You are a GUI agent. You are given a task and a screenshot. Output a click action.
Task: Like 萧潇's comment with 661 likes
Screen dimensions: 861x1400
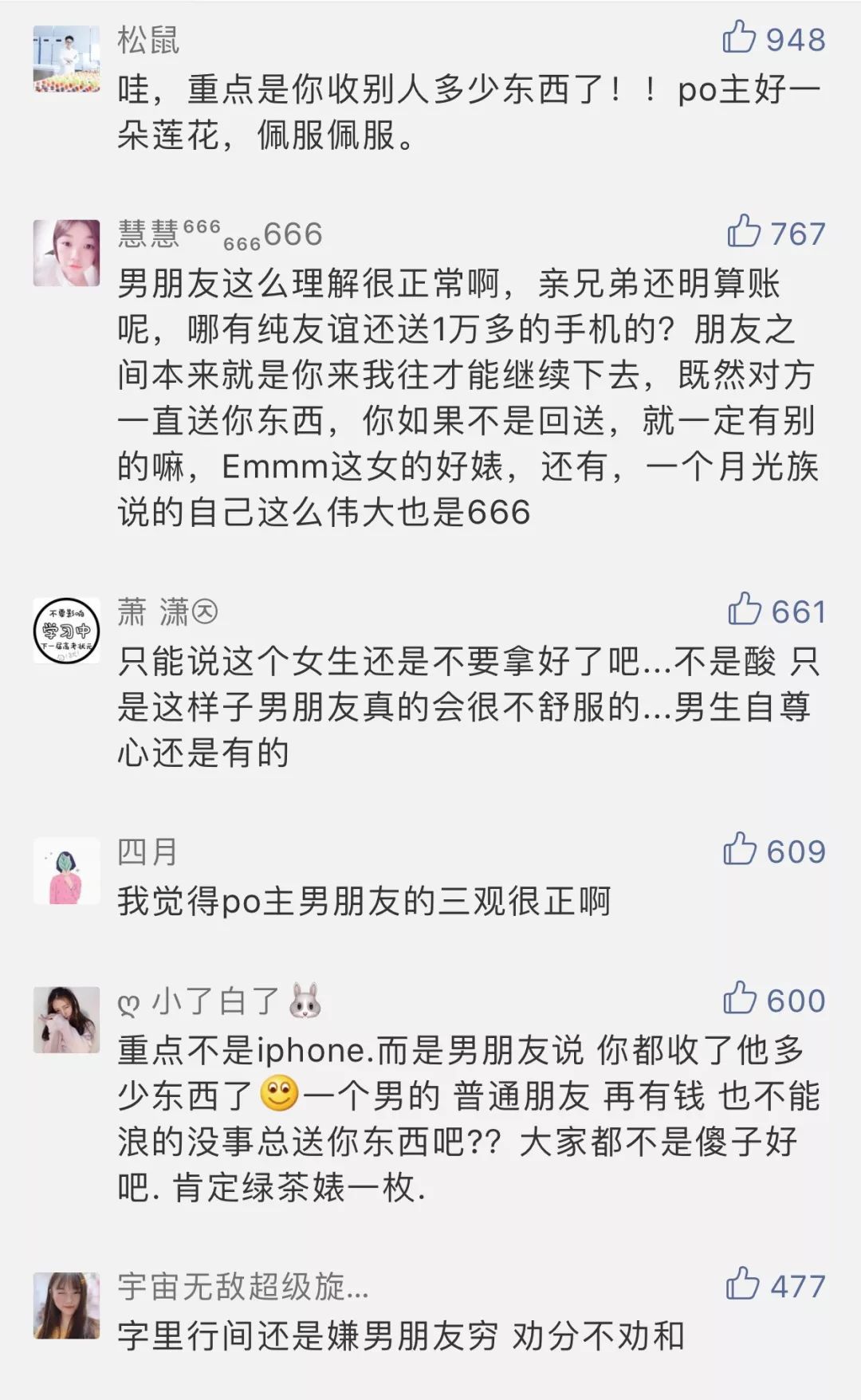(744, 609)
